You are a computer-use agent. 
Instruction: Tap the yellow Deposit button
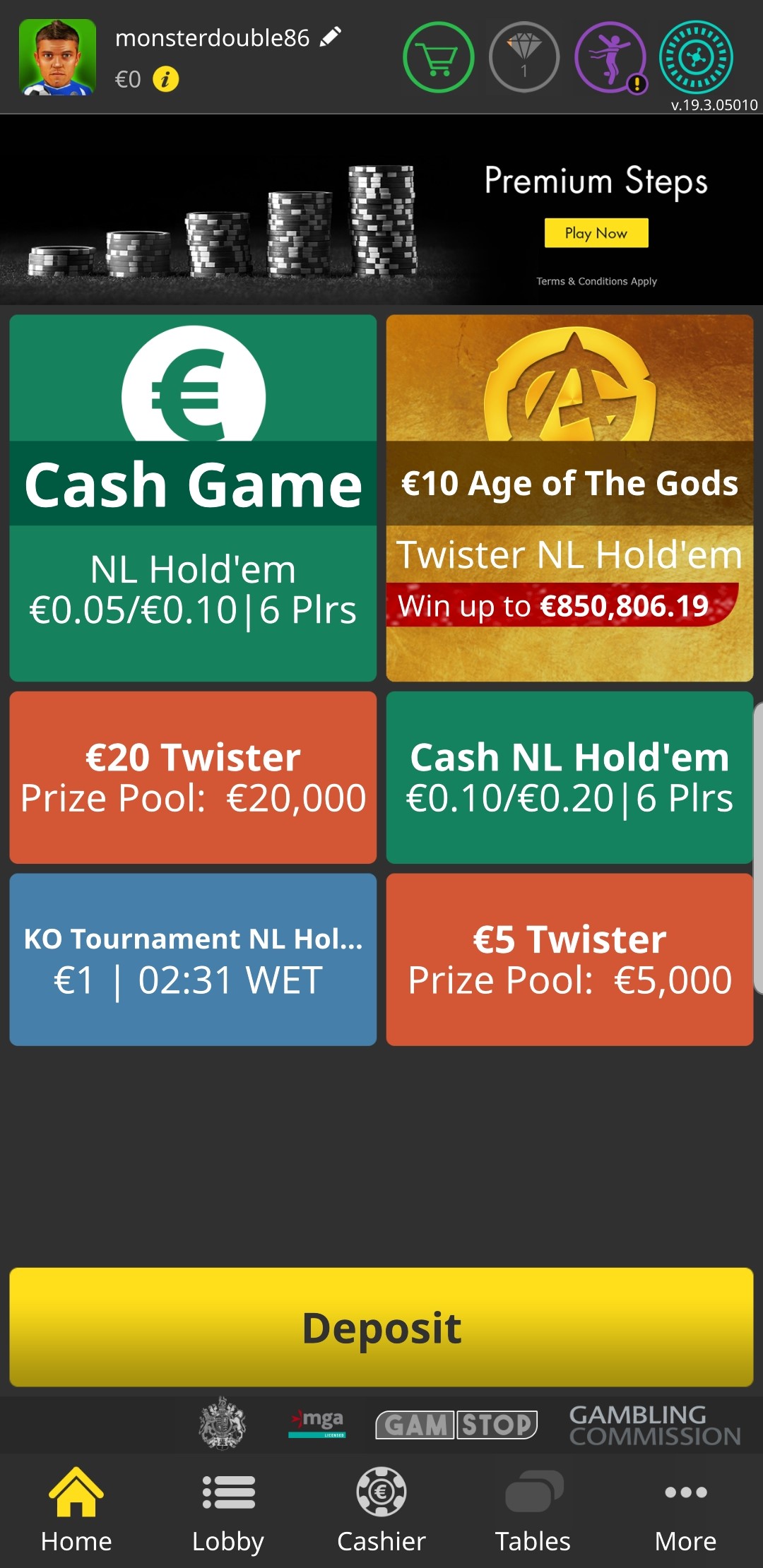(381, 1327)
